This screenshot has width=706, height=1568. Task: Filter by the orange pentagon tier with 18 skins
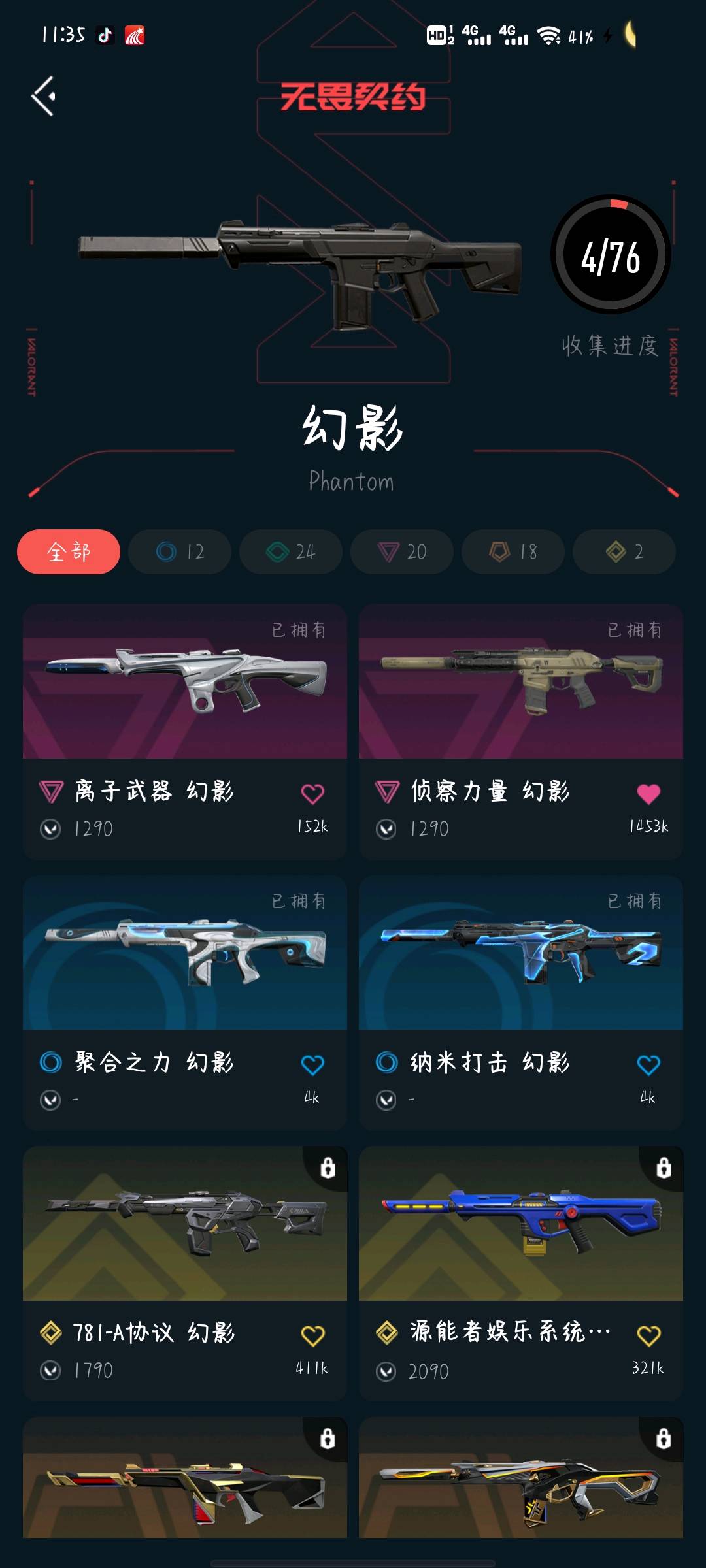pos(513,551)
